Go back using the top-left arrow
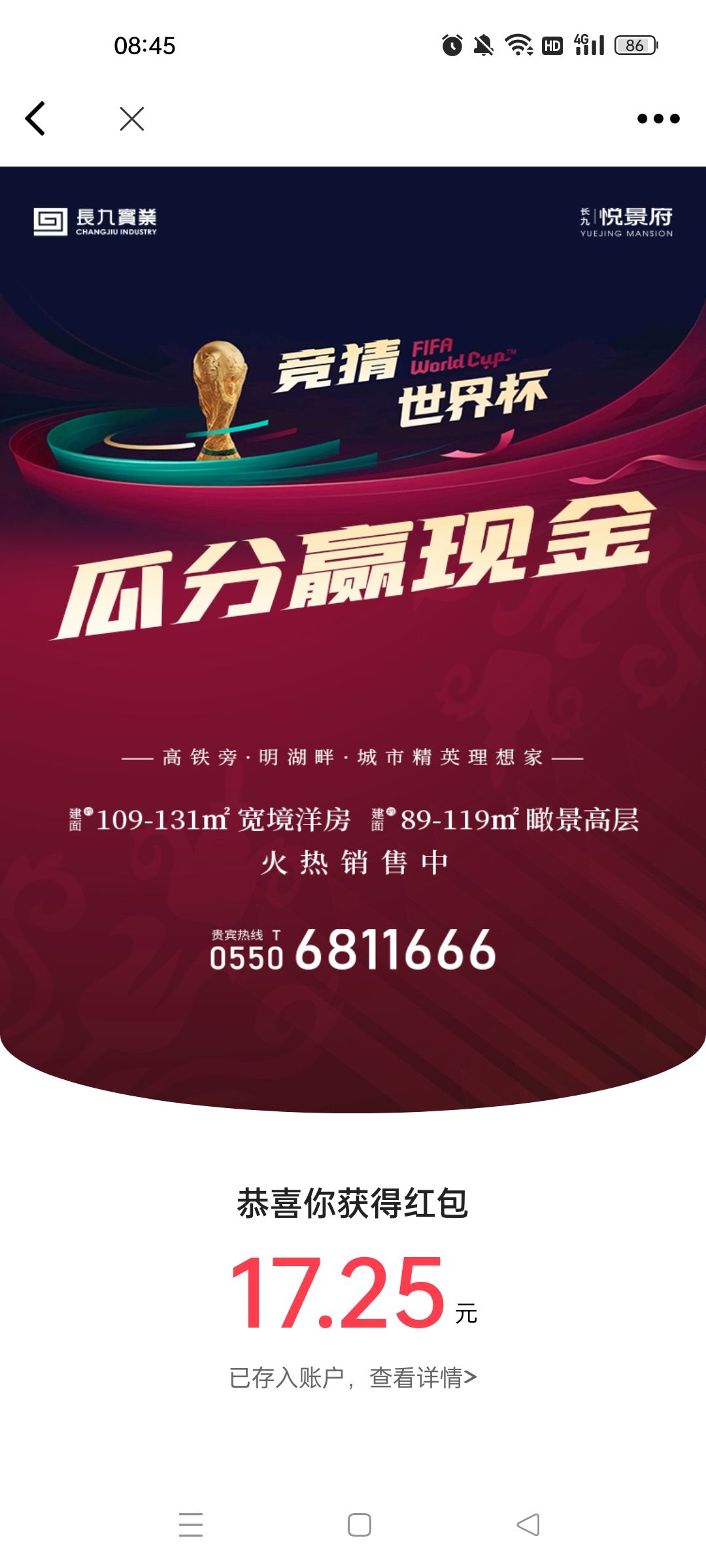Viewport: 706px width, 1568px height. (35, 118)
